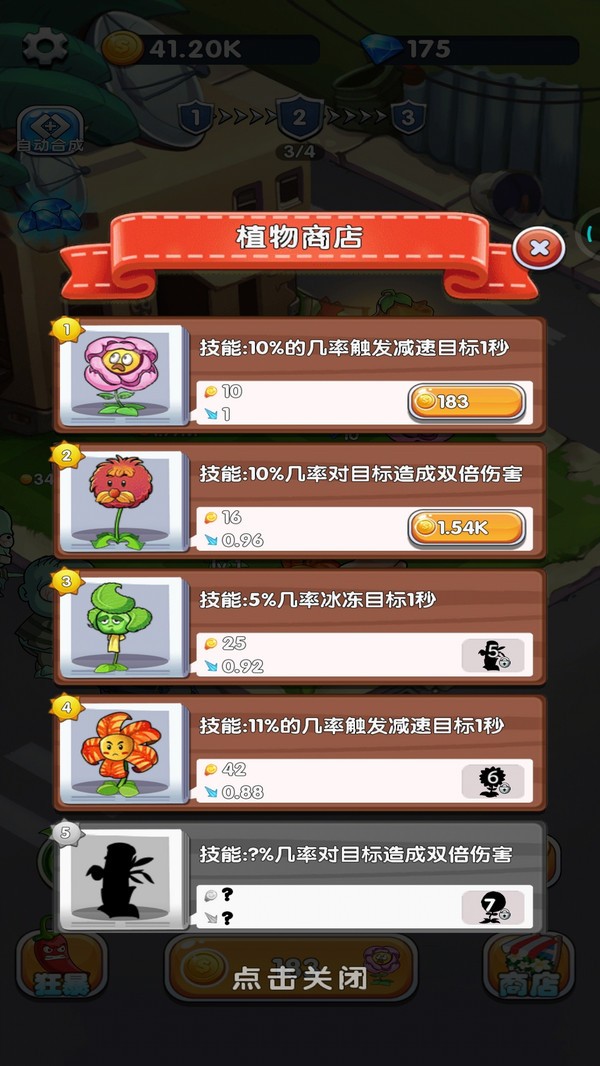Tap the locked button on the orange flower row
The height and width of the screenshot is (1066, 600).
click(x=493, y=782)
